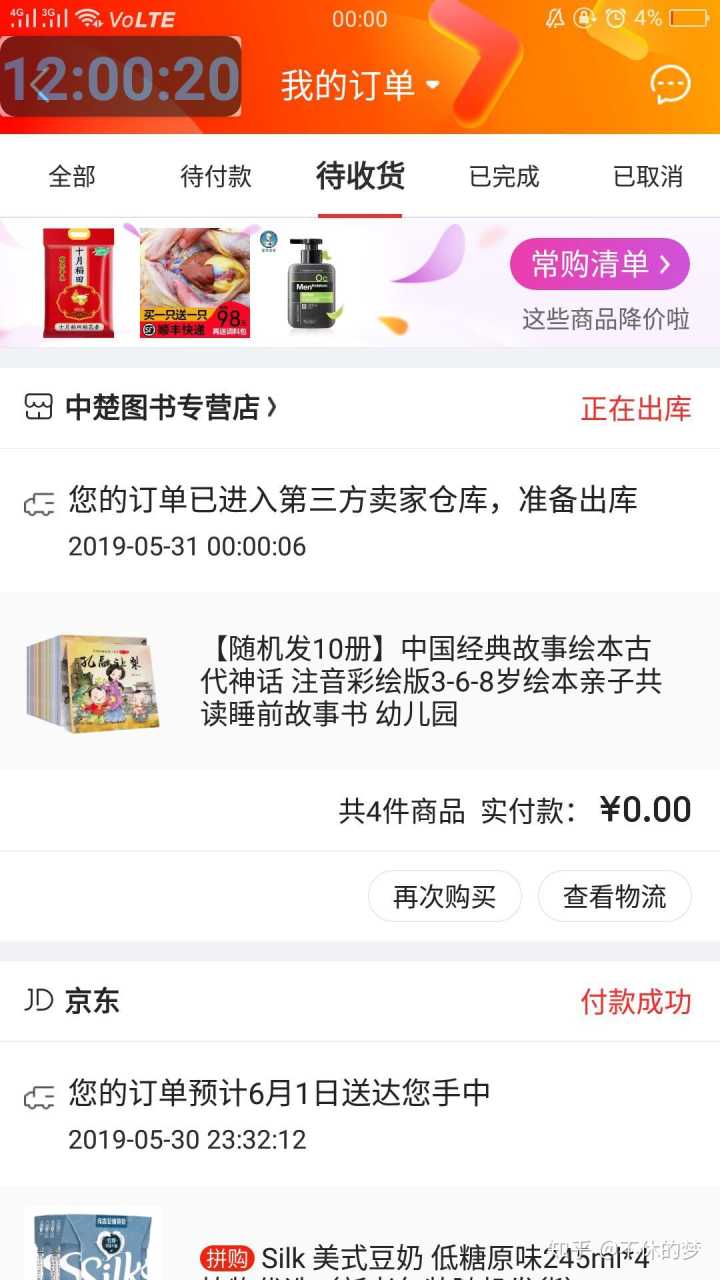720x1280 pixels.
Task: Tap 再次购买 to buy the storybooks again
Action: coord(445,896)
